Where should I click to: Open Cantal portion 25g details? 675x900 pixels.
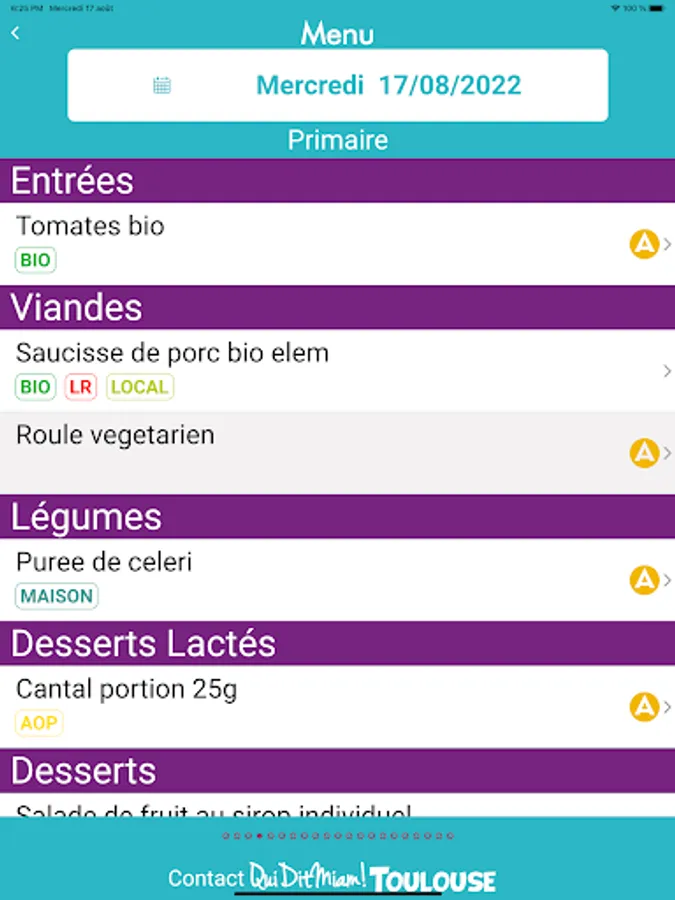(x=300, y=706)
